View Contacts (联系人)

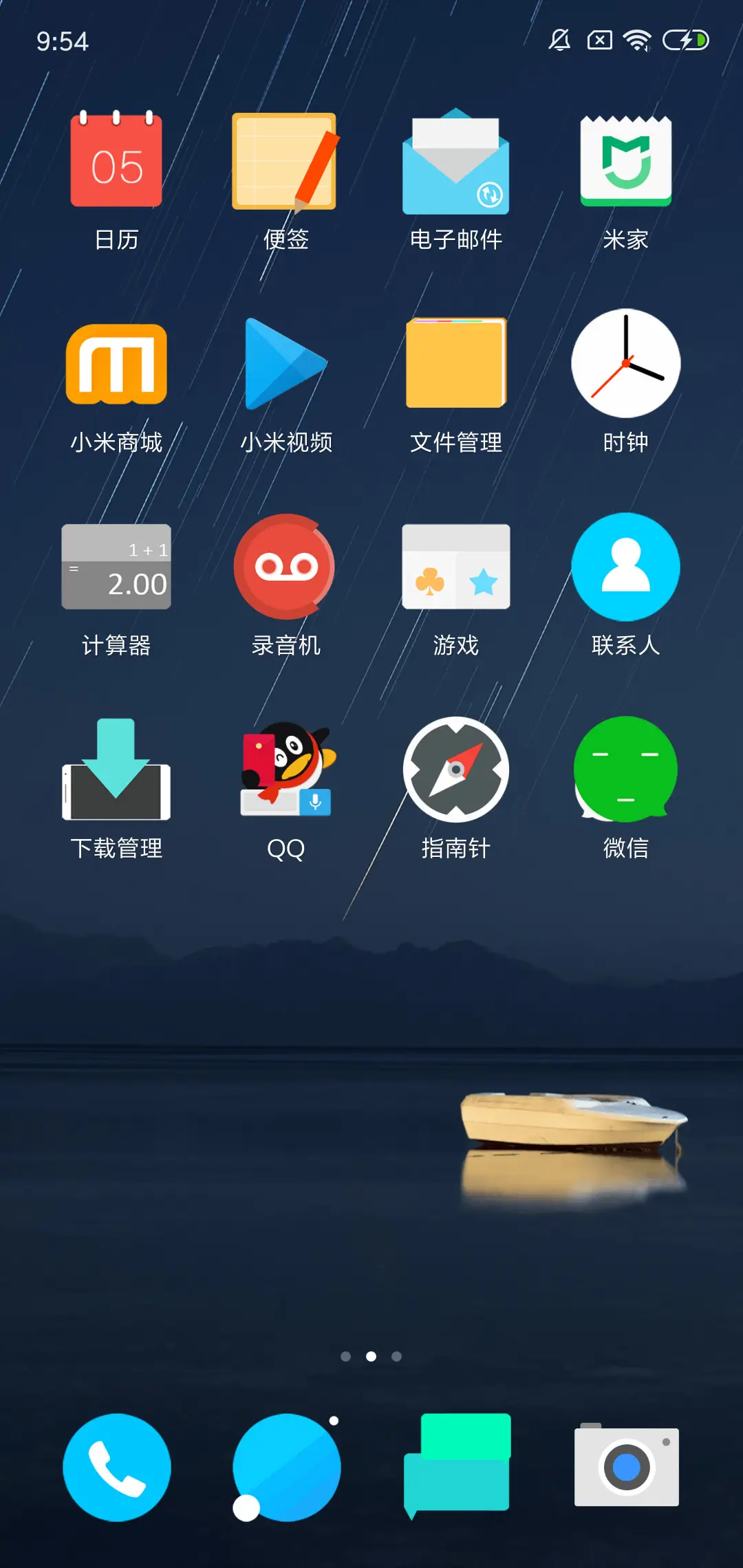pos(625,566)
